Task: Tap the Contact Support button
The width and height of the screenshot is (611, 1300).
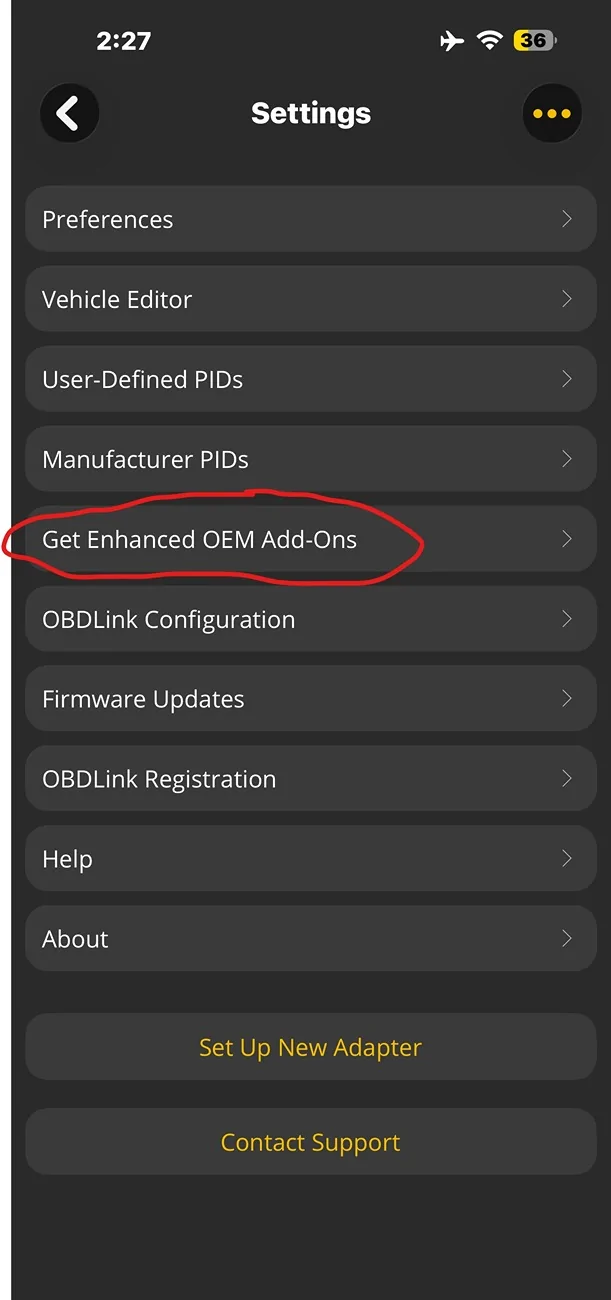Action: pos(310,1142)
